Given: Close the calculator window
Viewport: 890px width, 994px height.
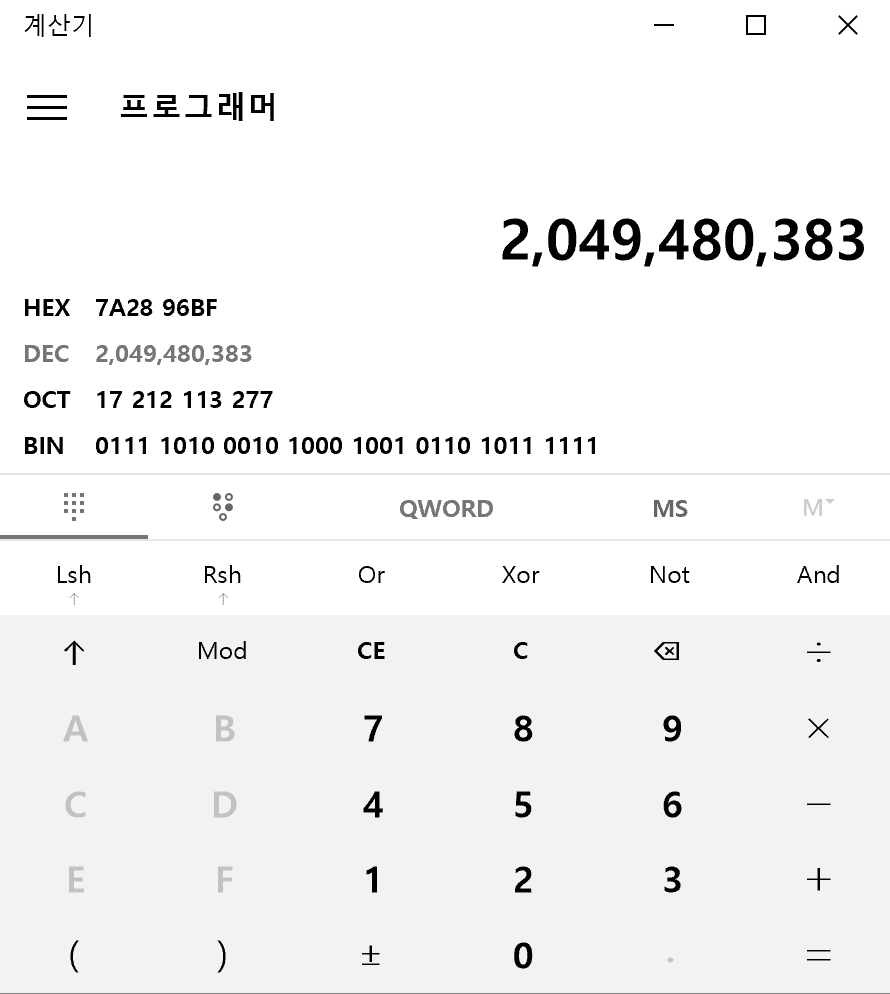Looking at the screenshot, I should pyautogui.click(x=847, y=26).
